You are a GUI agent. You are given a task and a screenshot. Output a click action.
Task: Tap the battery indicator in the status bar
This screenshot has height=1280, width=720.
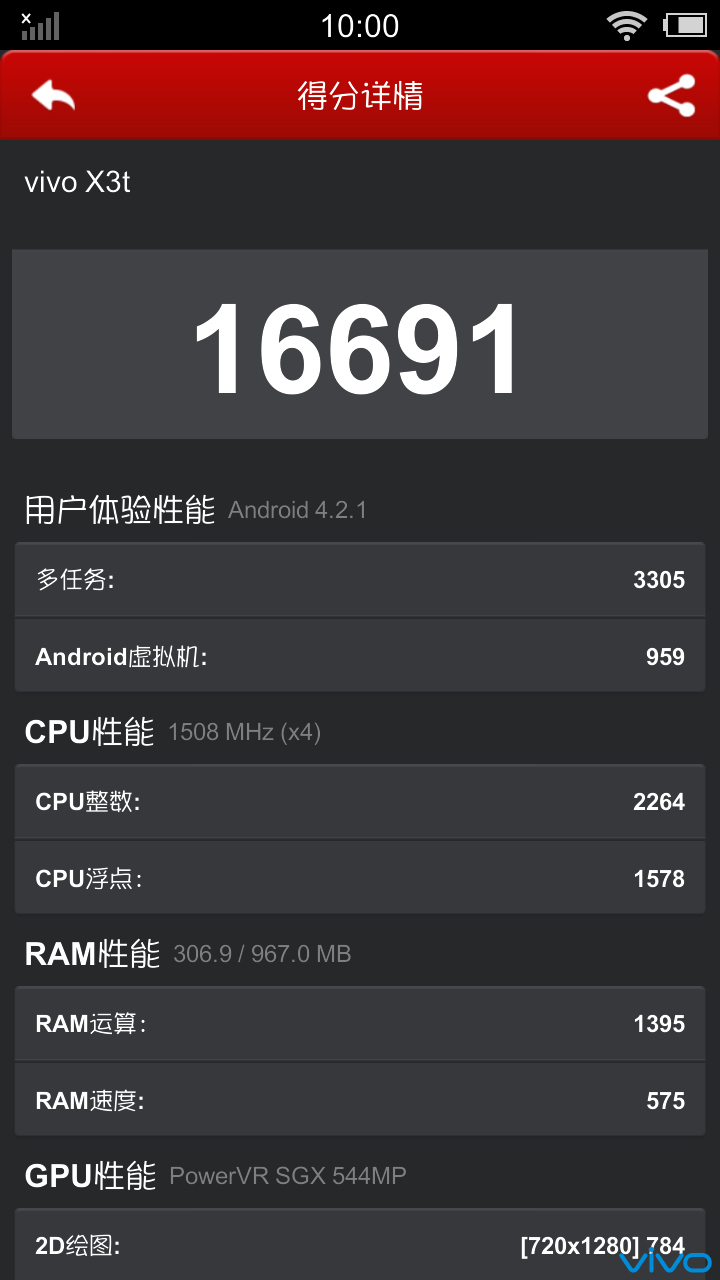pyautogui.click(x=684, y=25)
